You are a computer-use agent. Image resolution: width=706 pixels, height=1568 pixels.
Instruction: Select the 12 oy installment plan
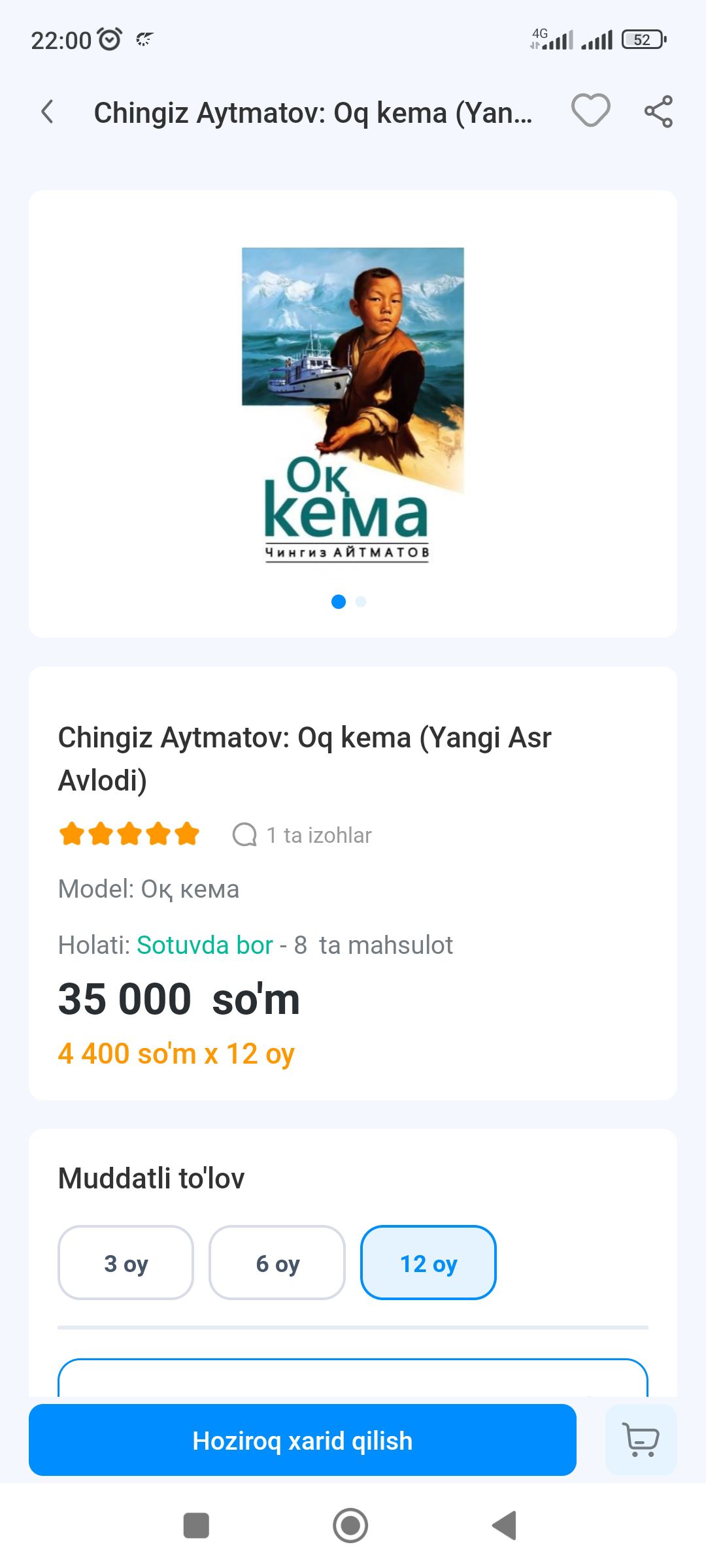428,1263
